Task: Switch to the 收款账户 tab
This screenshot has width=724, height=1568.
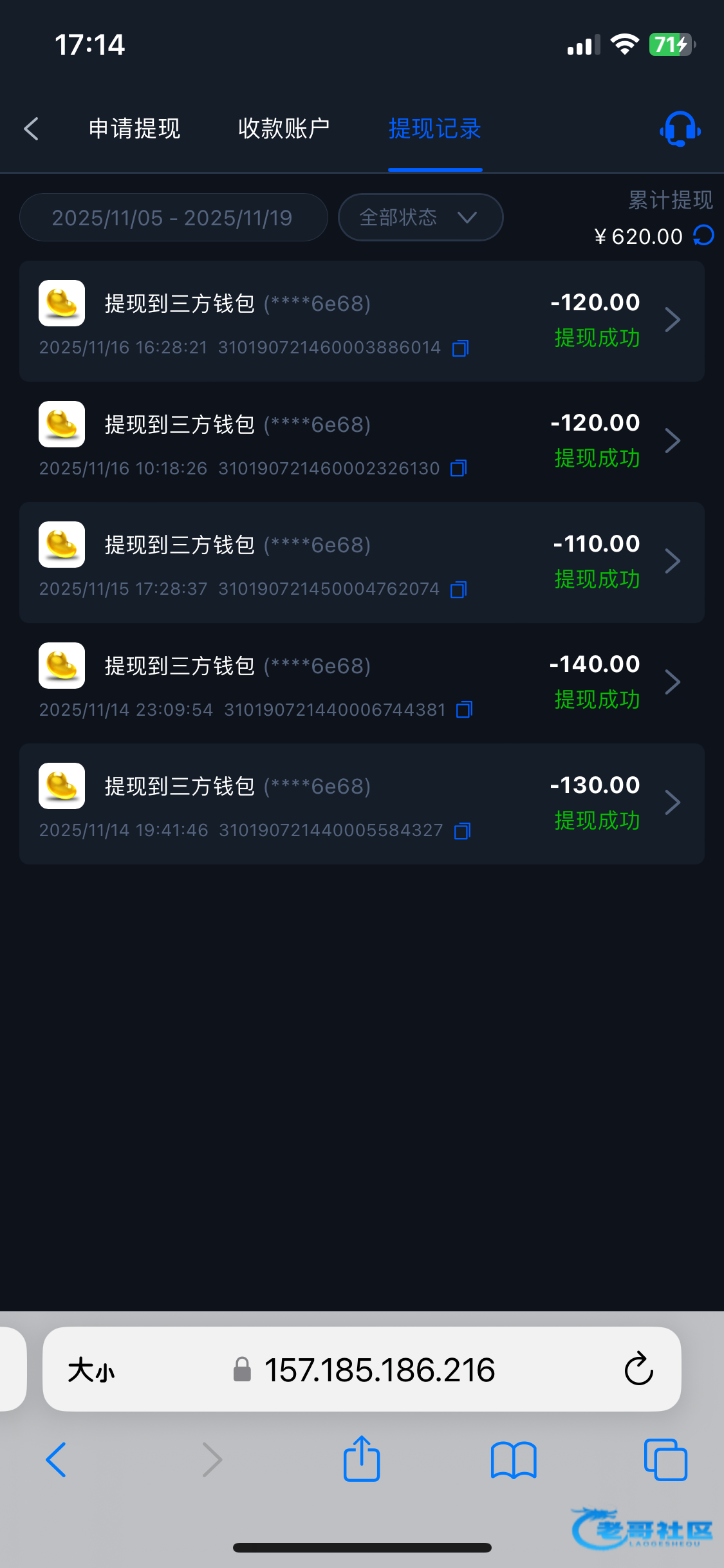Action: [284, 129]
